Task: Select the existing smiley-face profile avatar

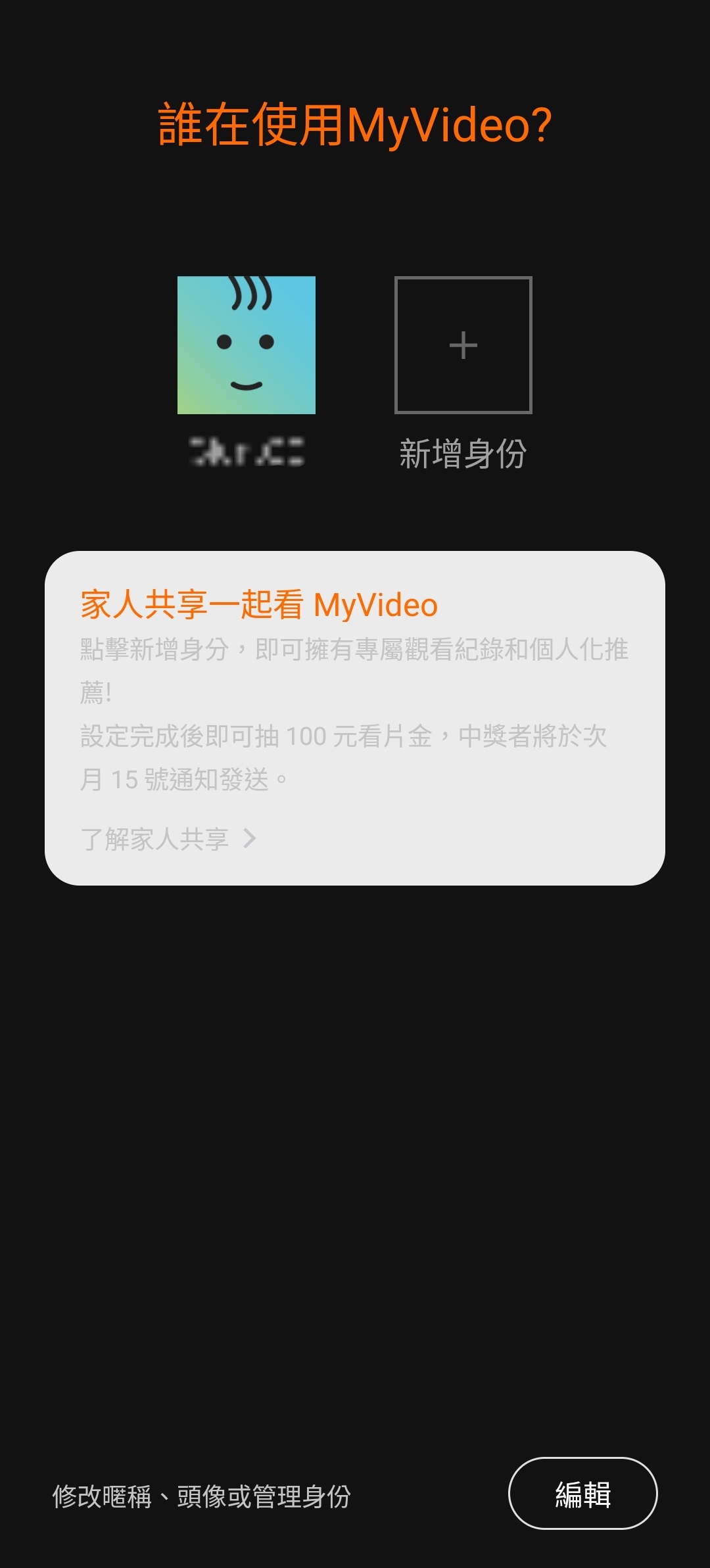Action: coord(247,345)
